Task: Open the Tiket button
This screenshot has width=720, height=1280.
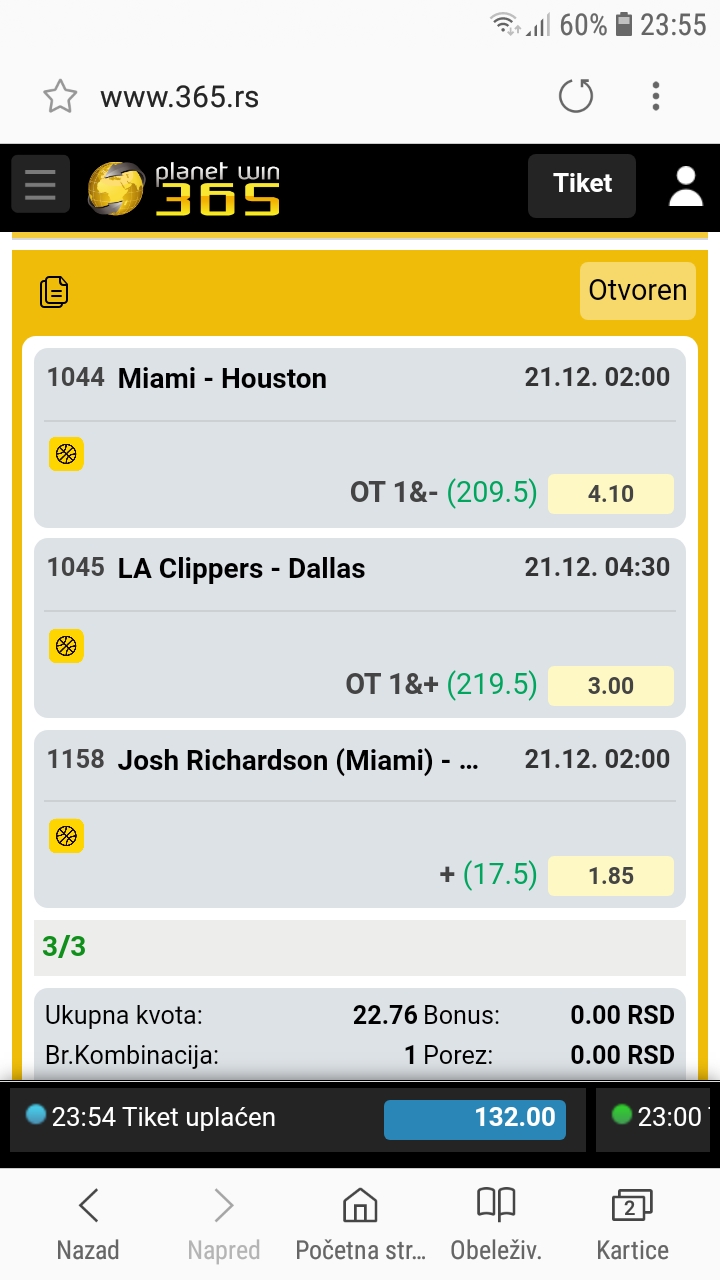Action: 582,185
